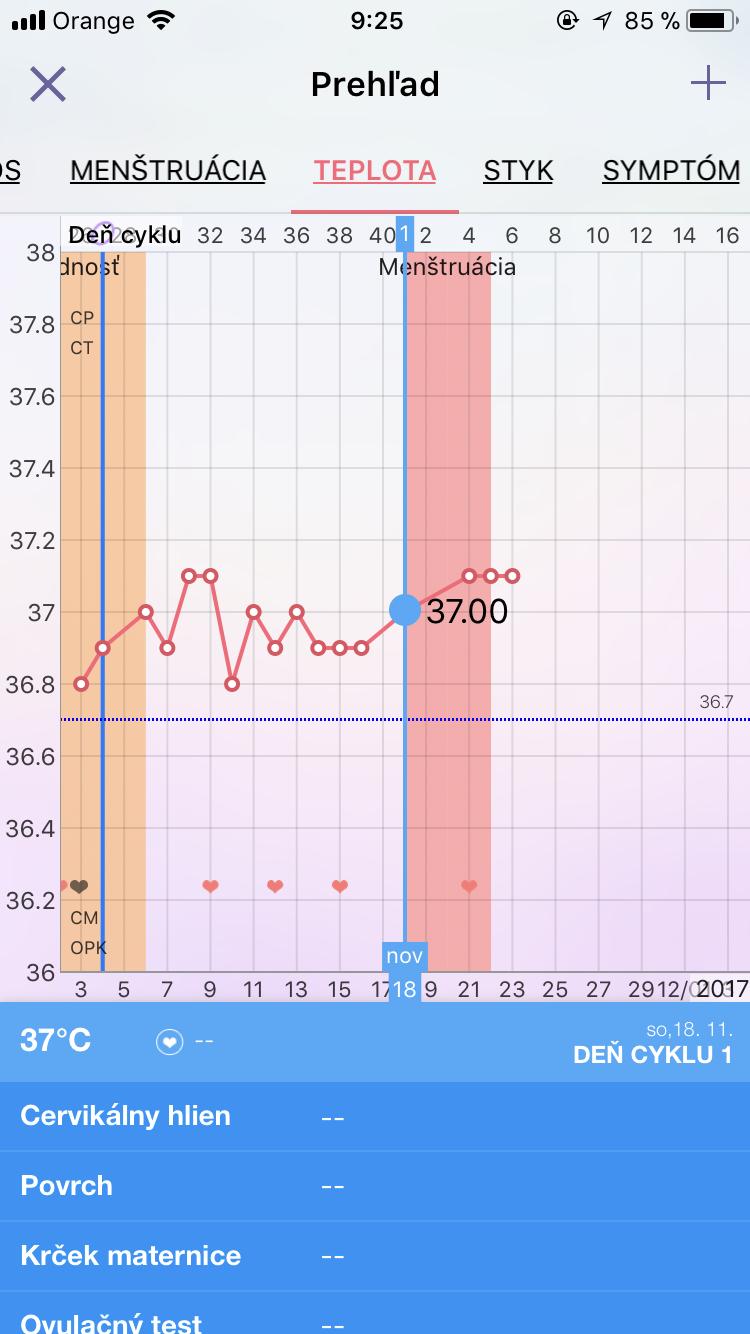Viewport: 750px width, 1334px height.
Task: Close the Prehľad overview screen
Action: pos(47,85)
